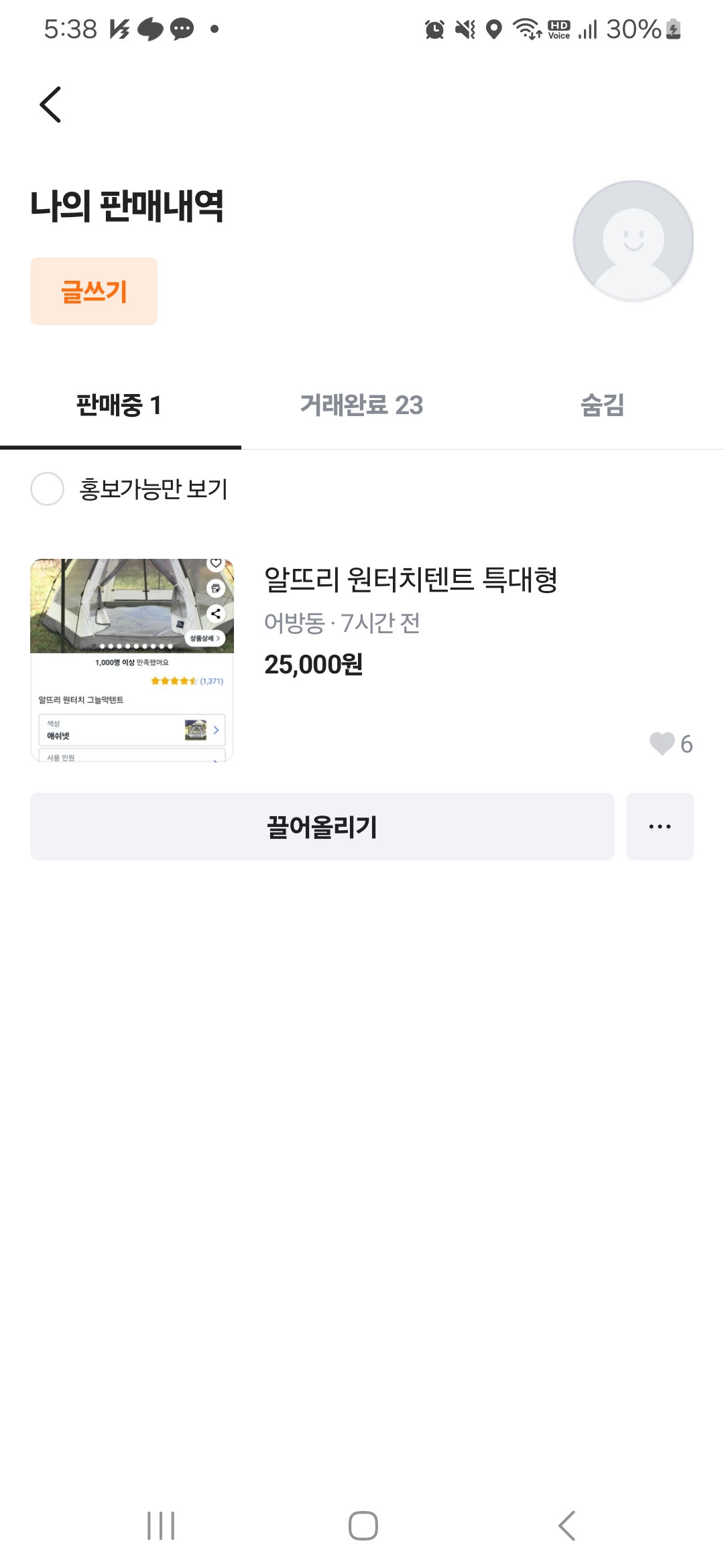Enable 홍보가능만 보기 filter
The height and width of the screenshot is (1568, 724).
(48, 488)
